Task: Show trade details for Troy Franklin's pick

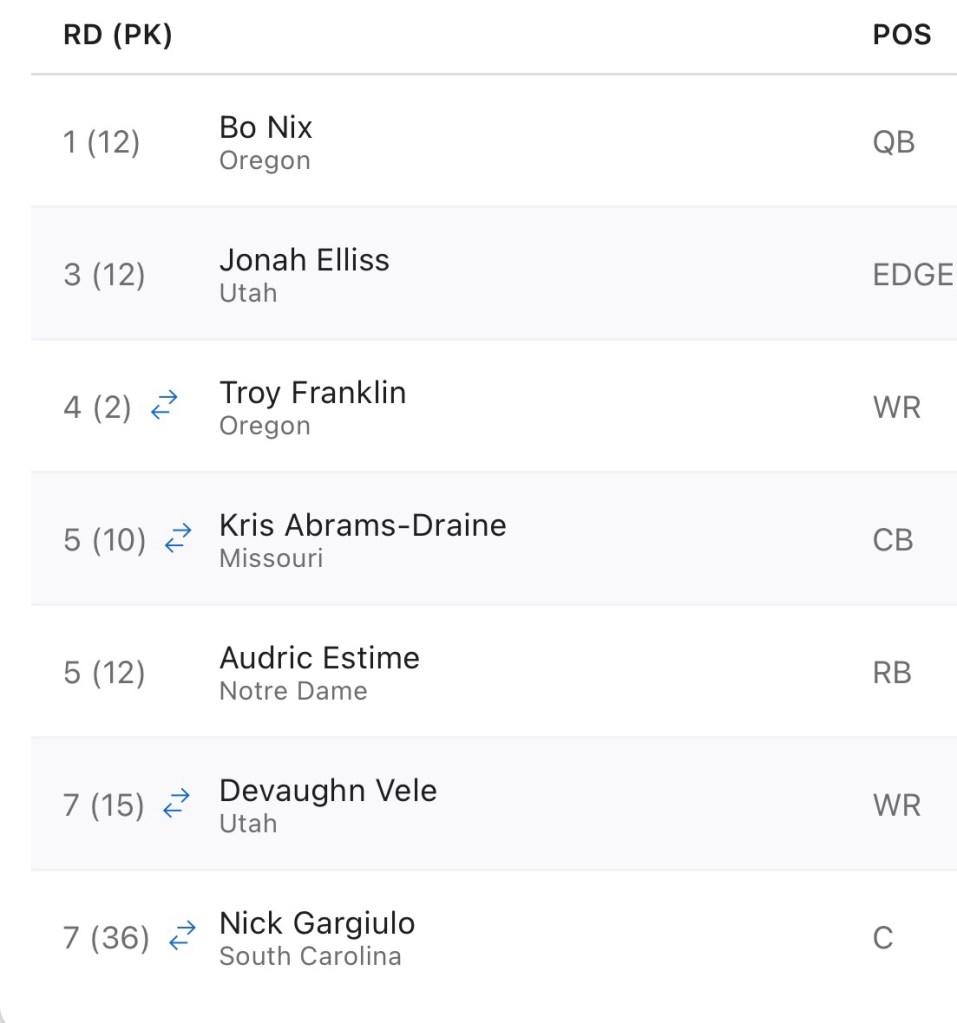Action: 164,405
